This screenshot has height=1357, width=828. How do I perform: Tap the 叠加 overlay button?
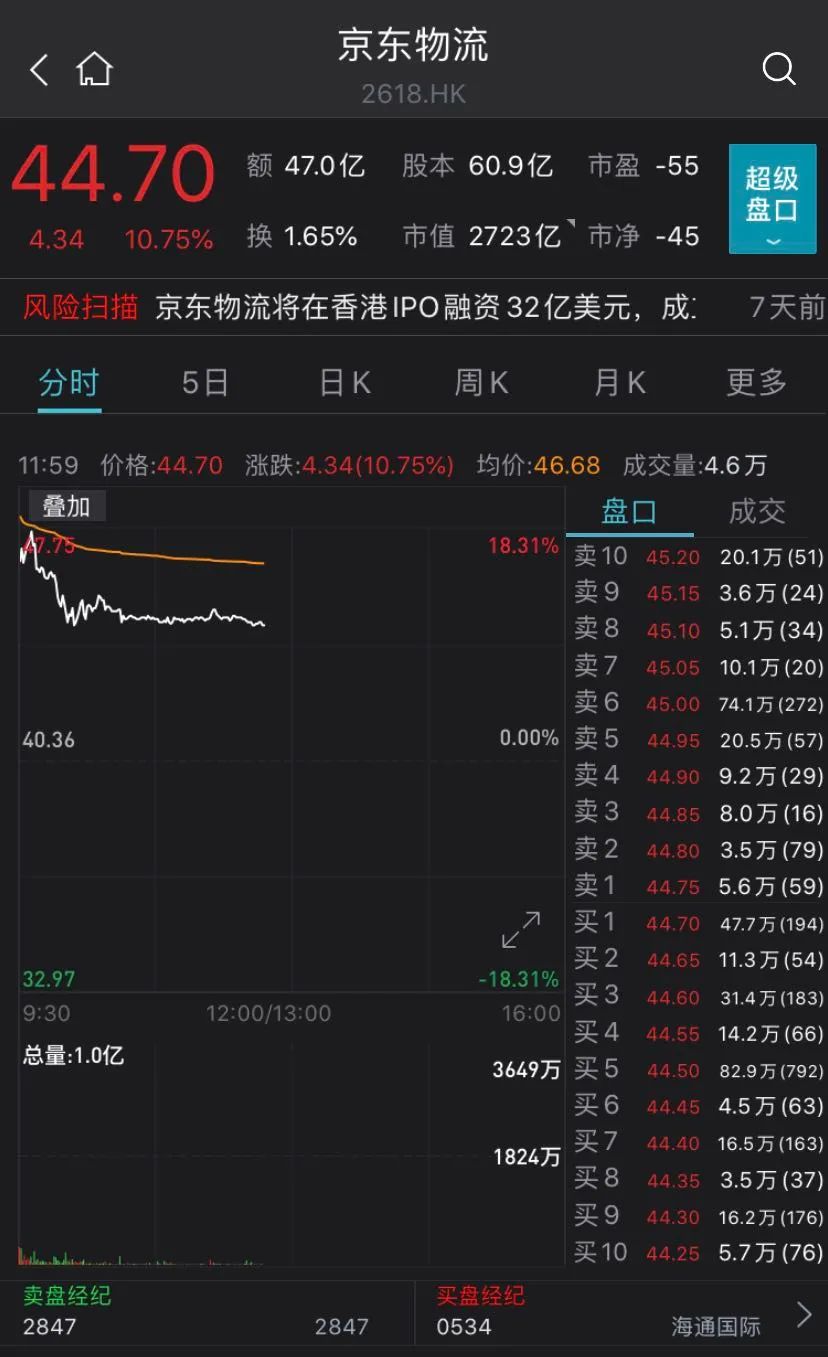coord(66,507)
